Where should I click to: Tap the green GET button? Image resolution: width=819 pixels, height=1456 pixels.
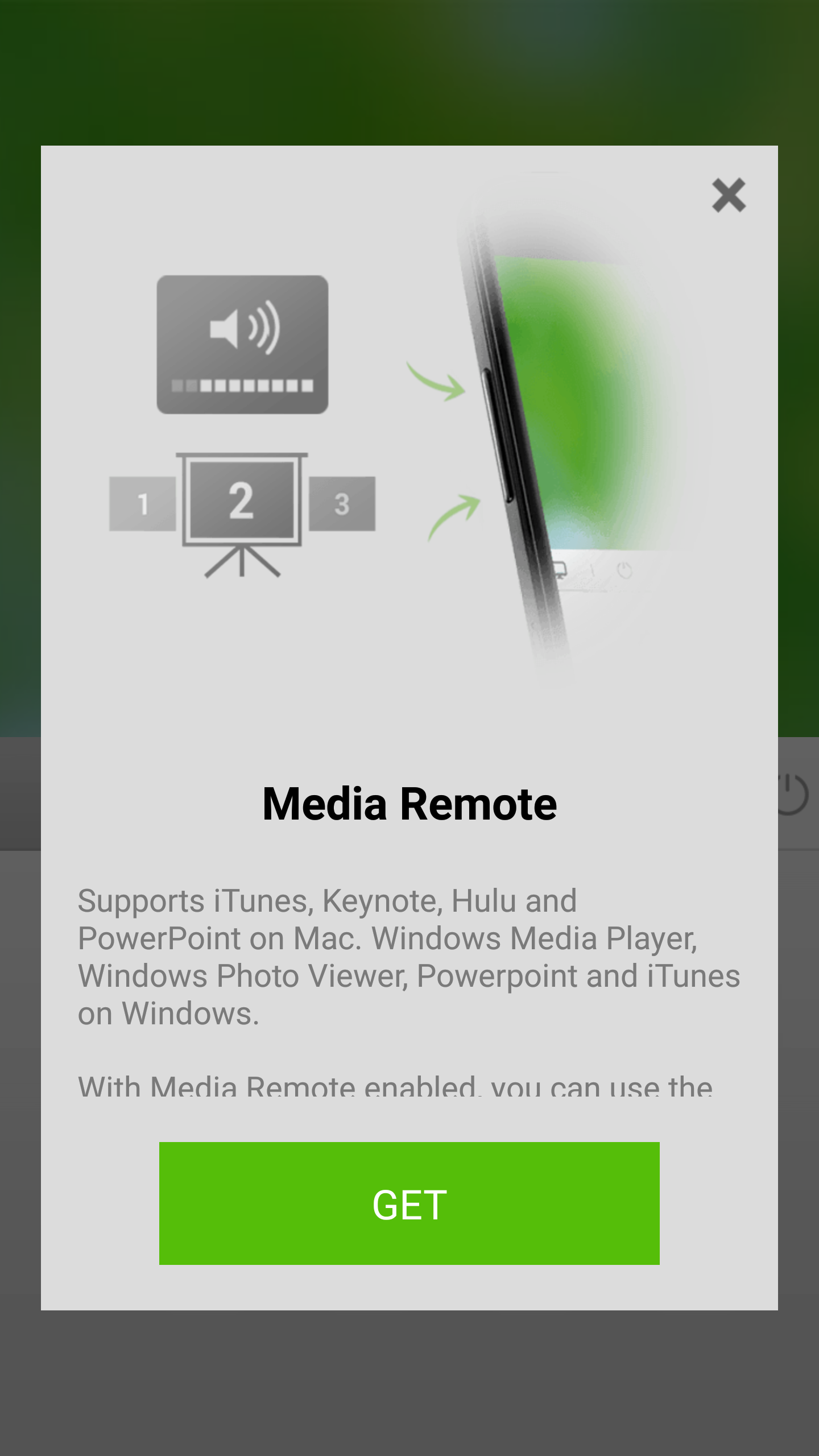pyautogui.click(x=409, y=1203)
